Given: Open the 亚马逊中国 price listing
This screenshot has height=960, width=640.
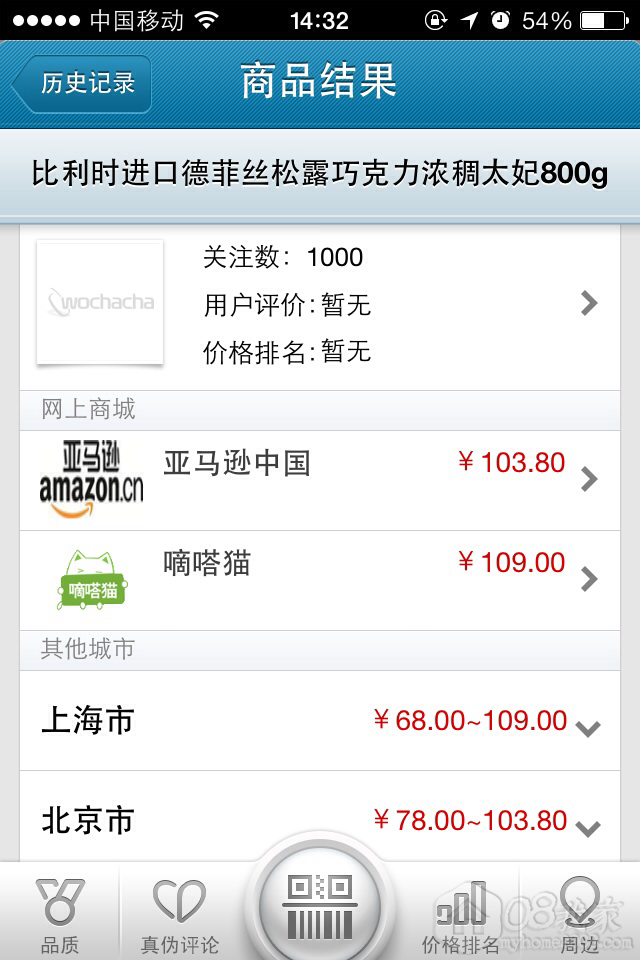Looking at the screenshot, I should pos(320,480).
